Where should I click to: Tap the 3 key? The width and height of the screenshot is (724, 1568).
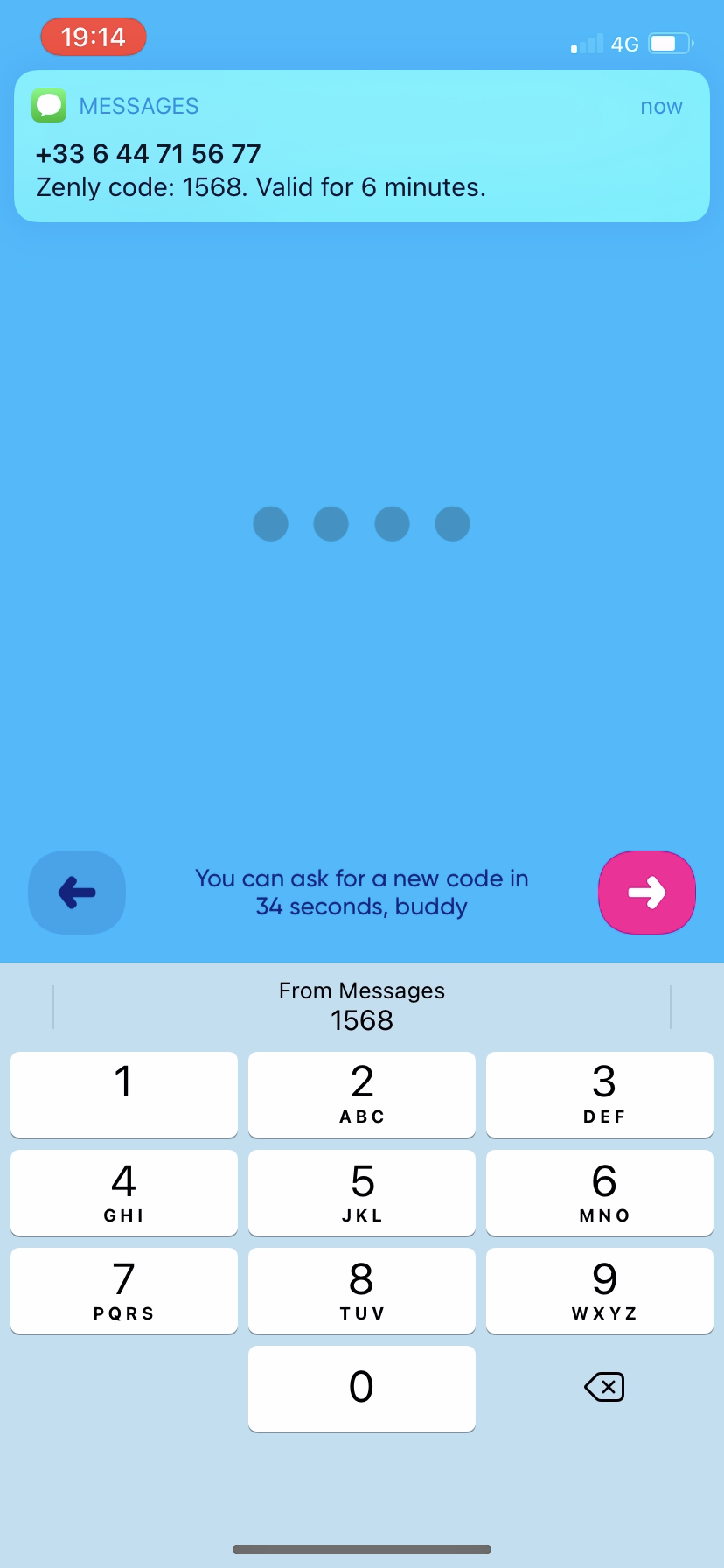click(600, 1094)
